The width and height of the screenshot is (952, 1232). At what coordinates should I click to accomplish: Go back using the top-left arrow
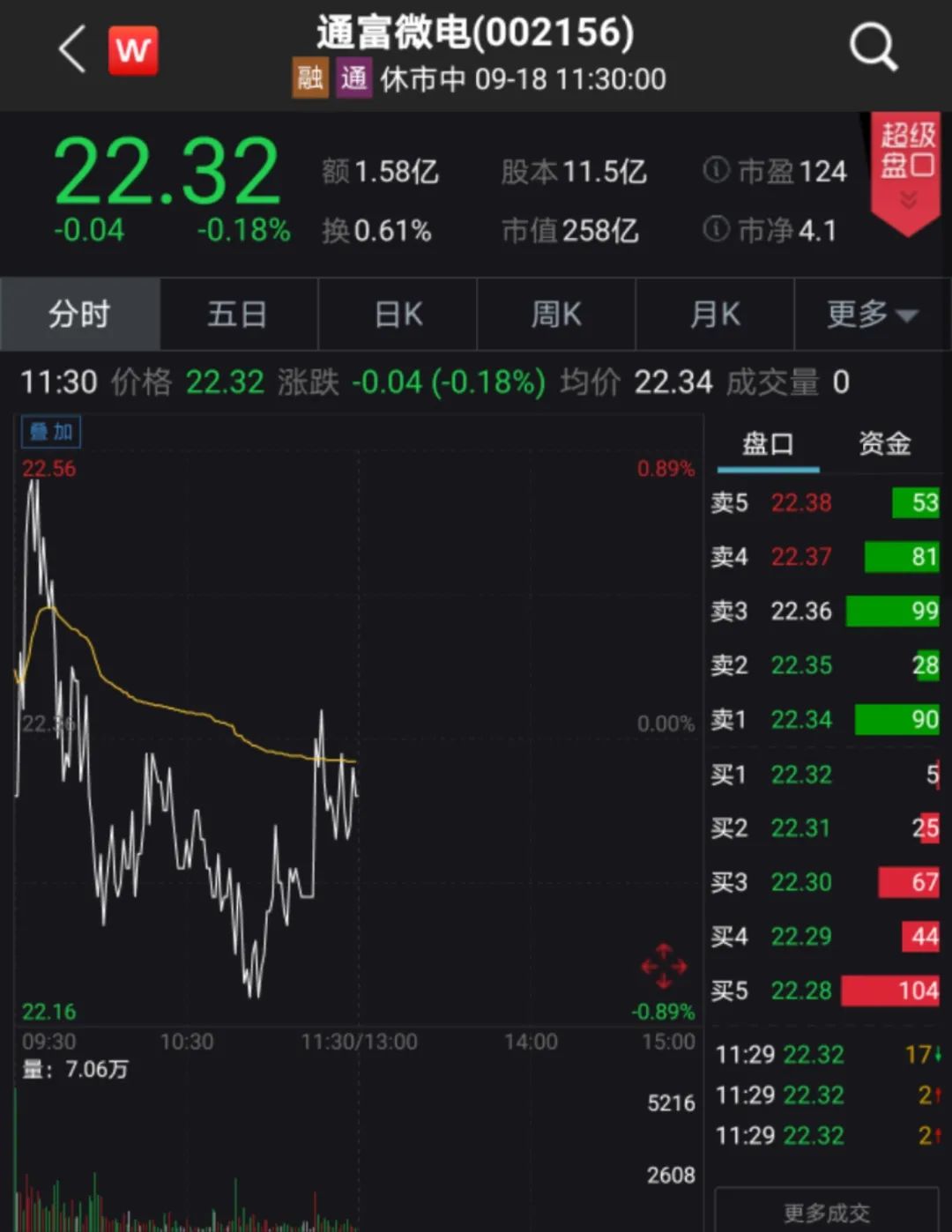click(x=72, y=49)
